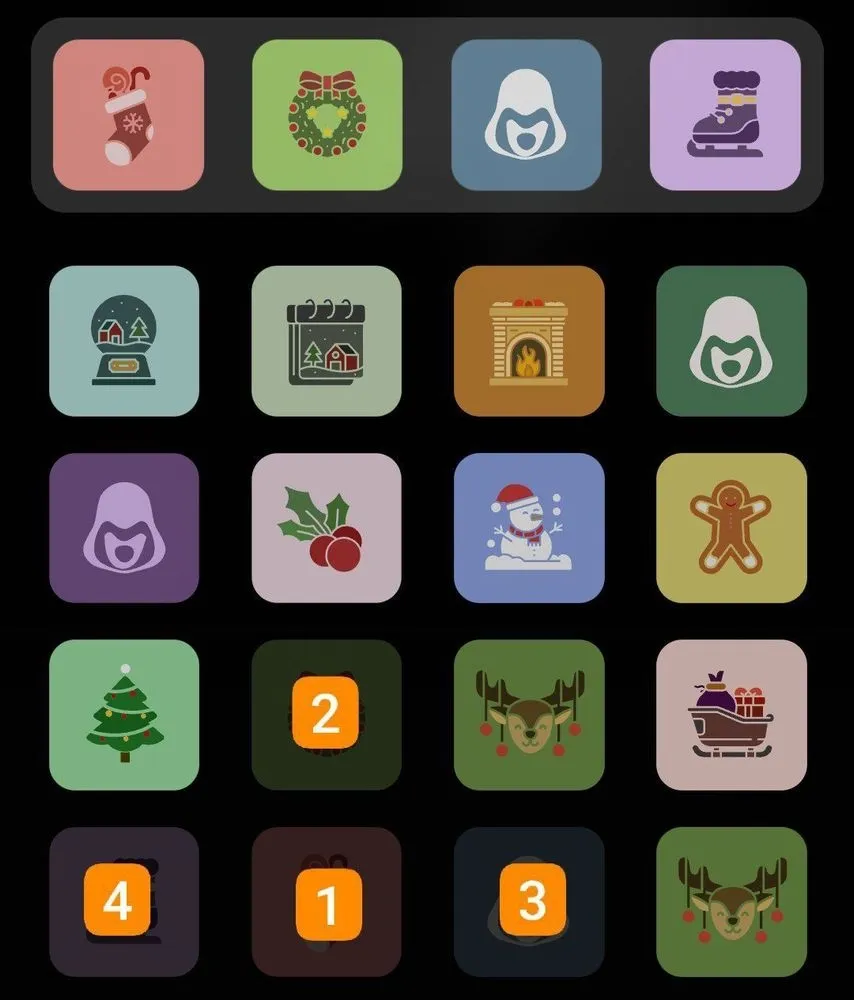Tap the gingerbread man tile

[x=731, y=528]
